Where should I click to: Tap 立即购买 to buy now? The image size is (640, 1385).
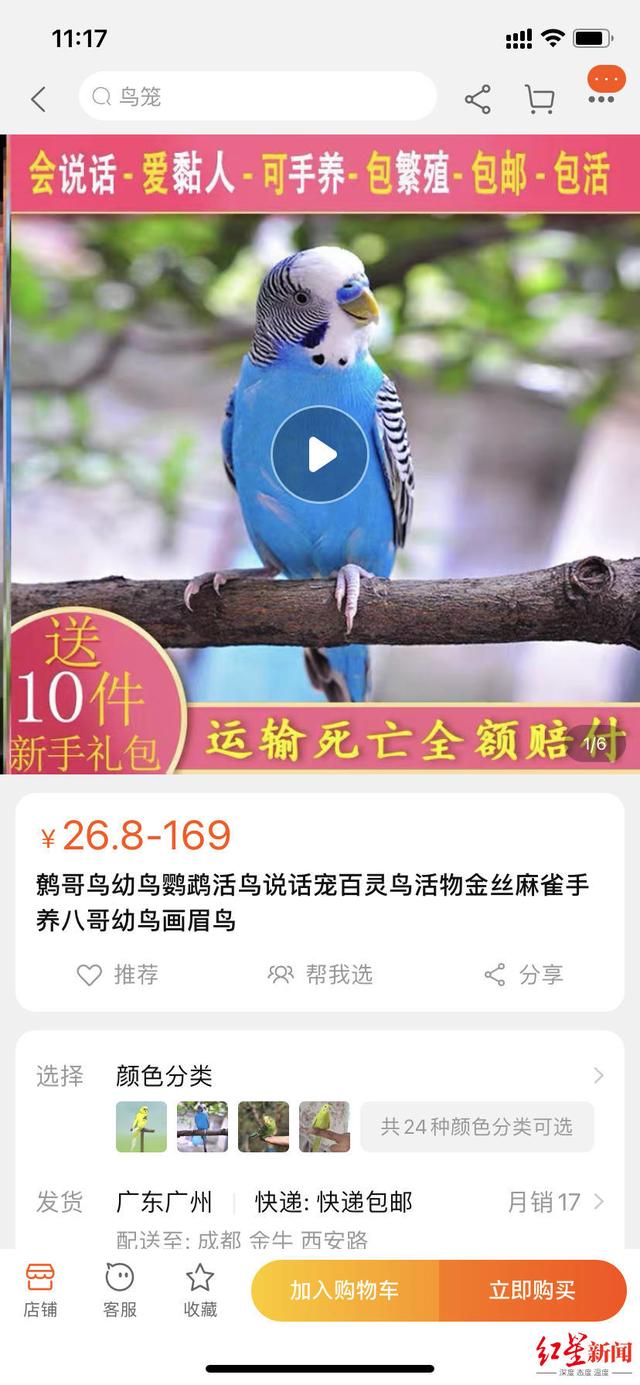pos(532,1290)
